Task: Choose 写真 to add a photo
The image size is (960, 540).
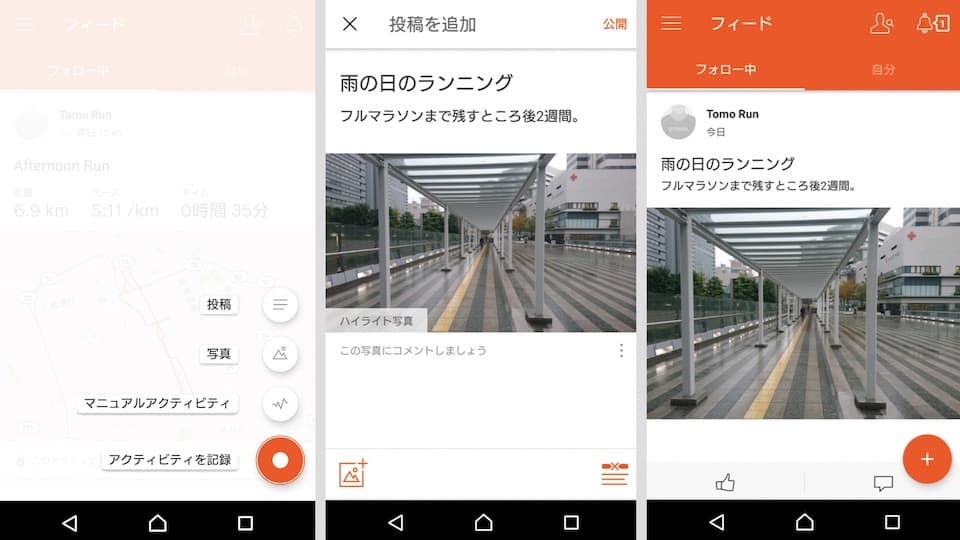Action: click(x=280, y=354)
